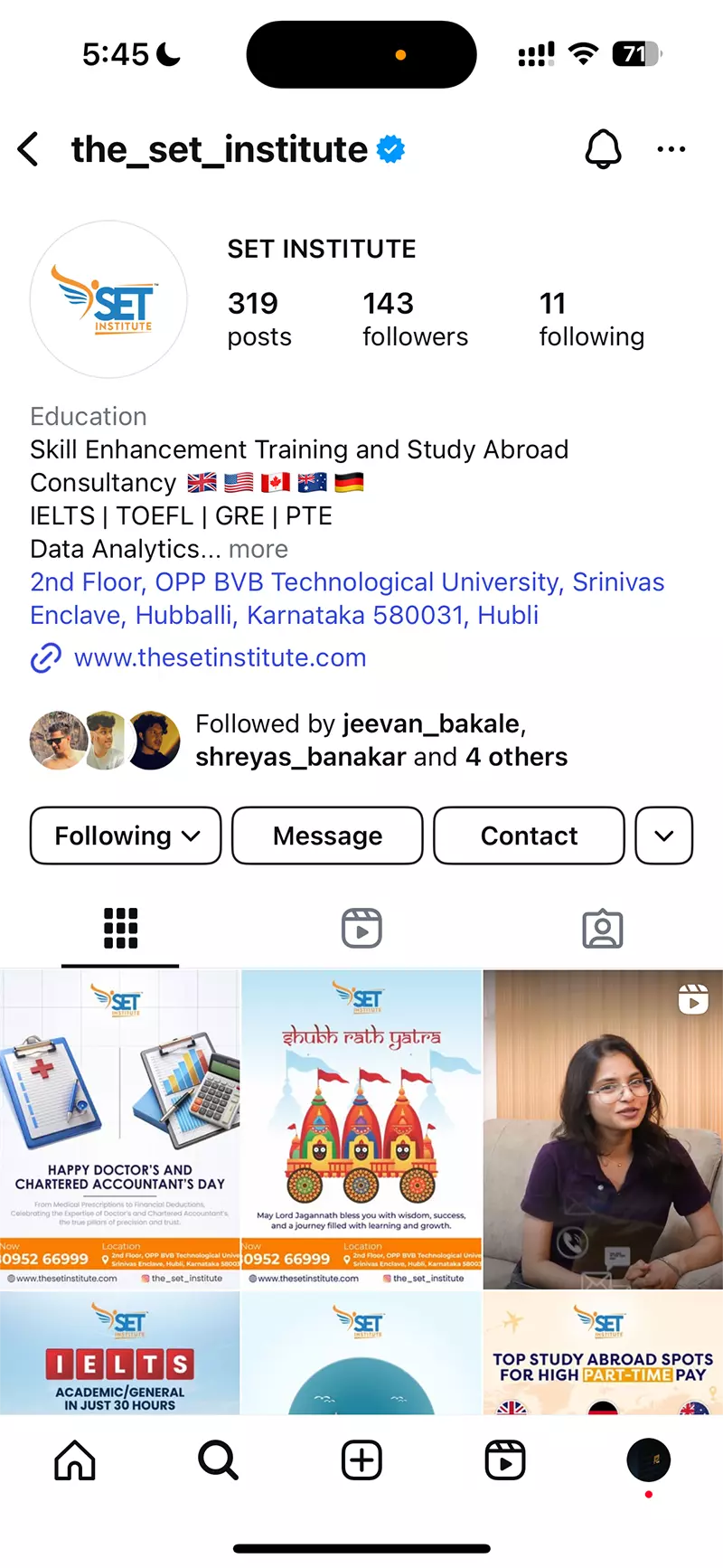Open the reel of the woman with glasses

coord(603,1129)
